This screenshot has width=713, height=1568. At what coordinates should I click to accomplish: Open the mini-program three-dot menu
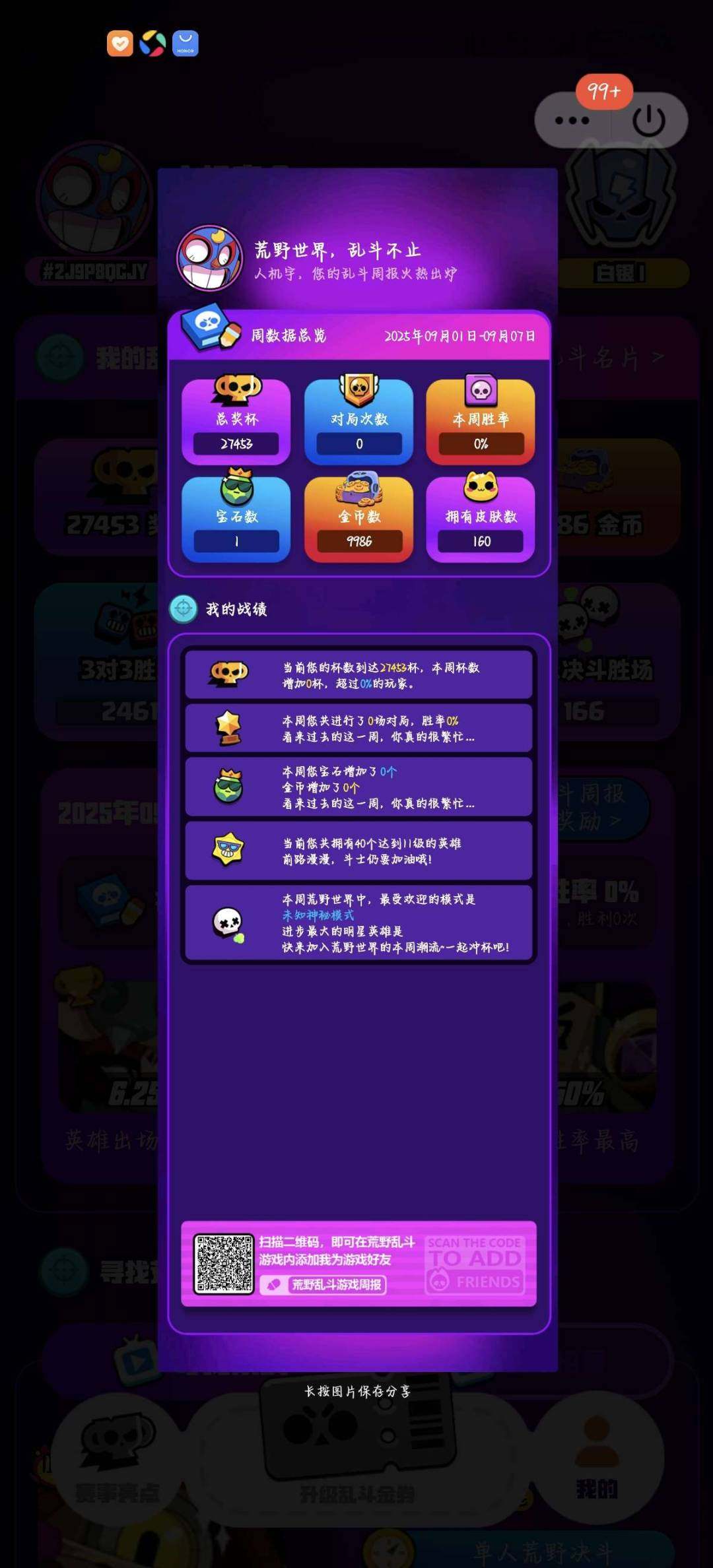pos(572,121)
